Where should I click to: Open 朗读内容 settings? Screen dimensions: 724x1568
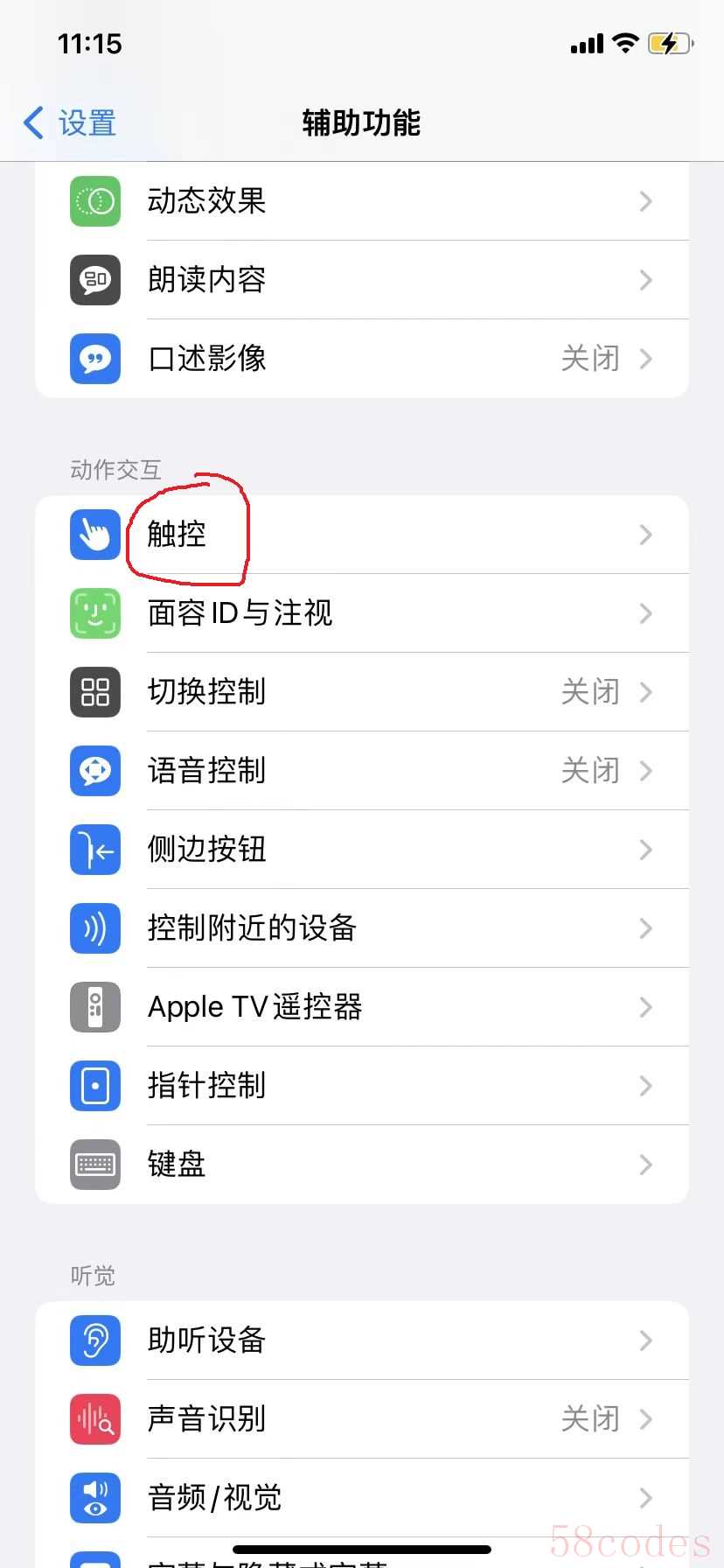[x=362, y=280]
